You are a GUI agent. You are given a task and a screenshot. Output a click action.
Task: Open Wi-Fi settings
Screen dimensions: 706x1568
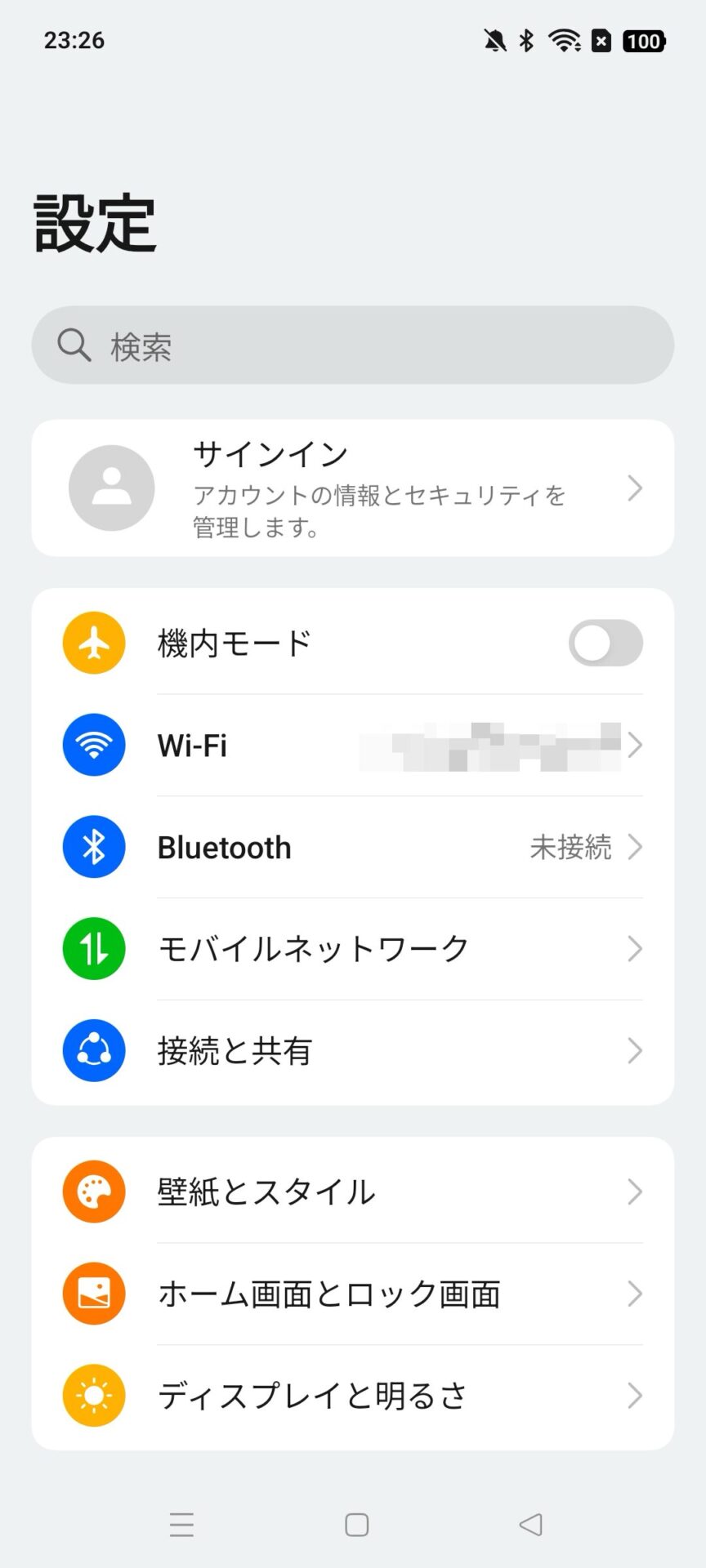pyautogui.click(x=353, y=746)
